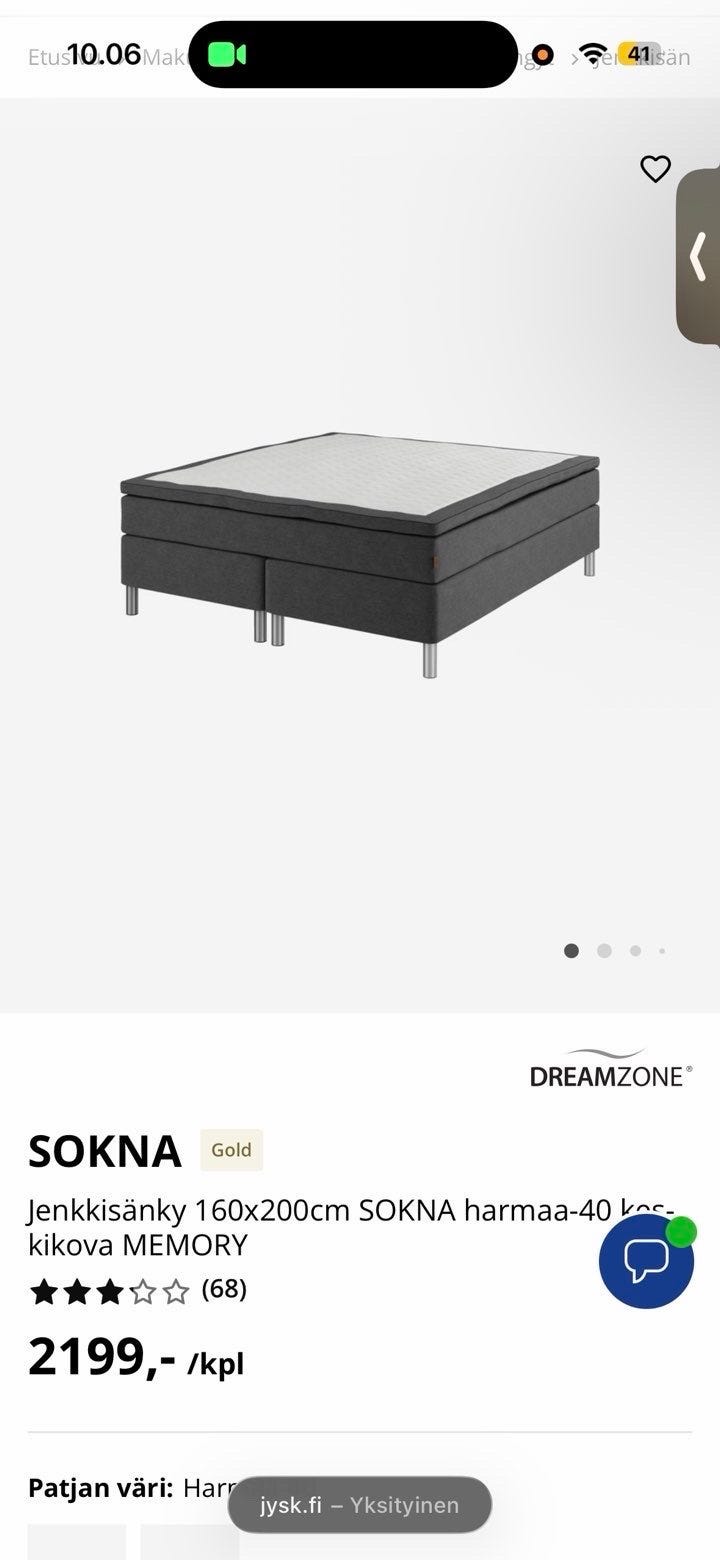Screen dimensions: 720x1560
Task: Open the SOKNA bed product image
Action: (x=360, y=553)
